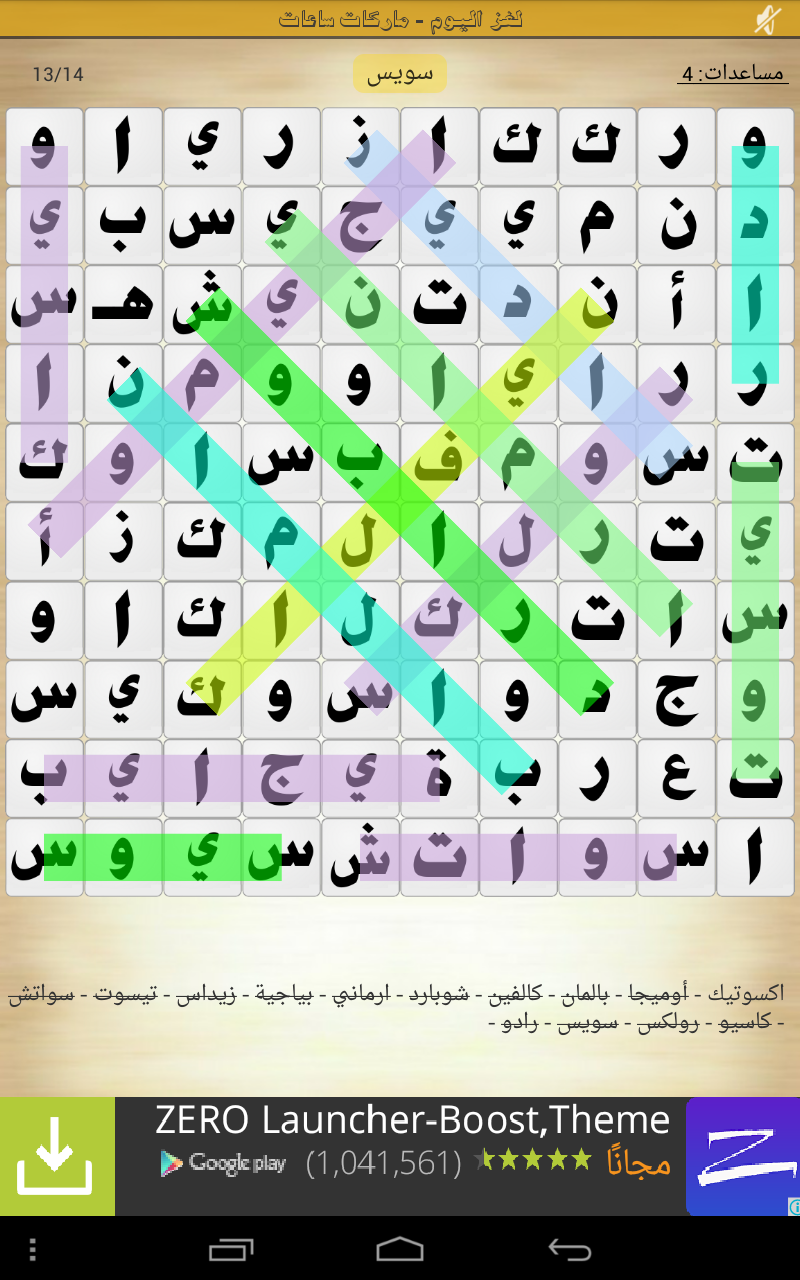
Task: Select the letter ة tile
Action: coord(439,778)
